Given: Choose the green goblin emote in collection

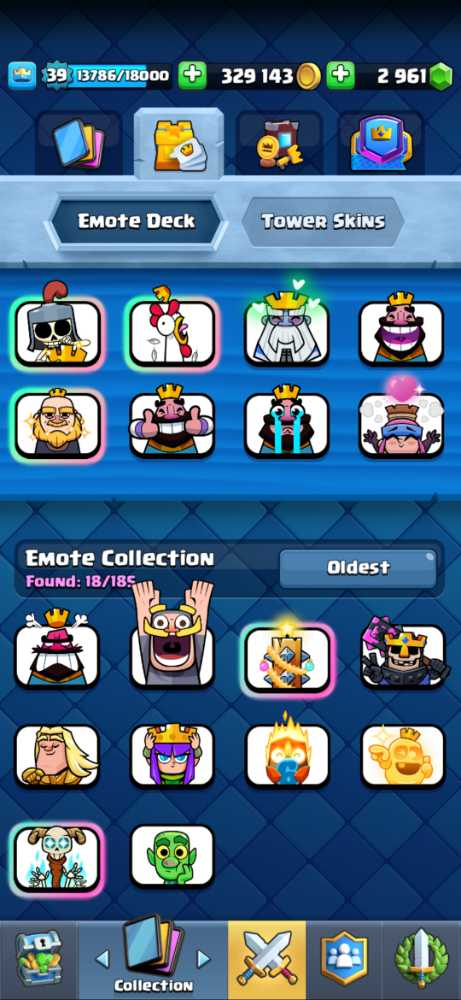Looking at the screenshot, I should (172, 856).
